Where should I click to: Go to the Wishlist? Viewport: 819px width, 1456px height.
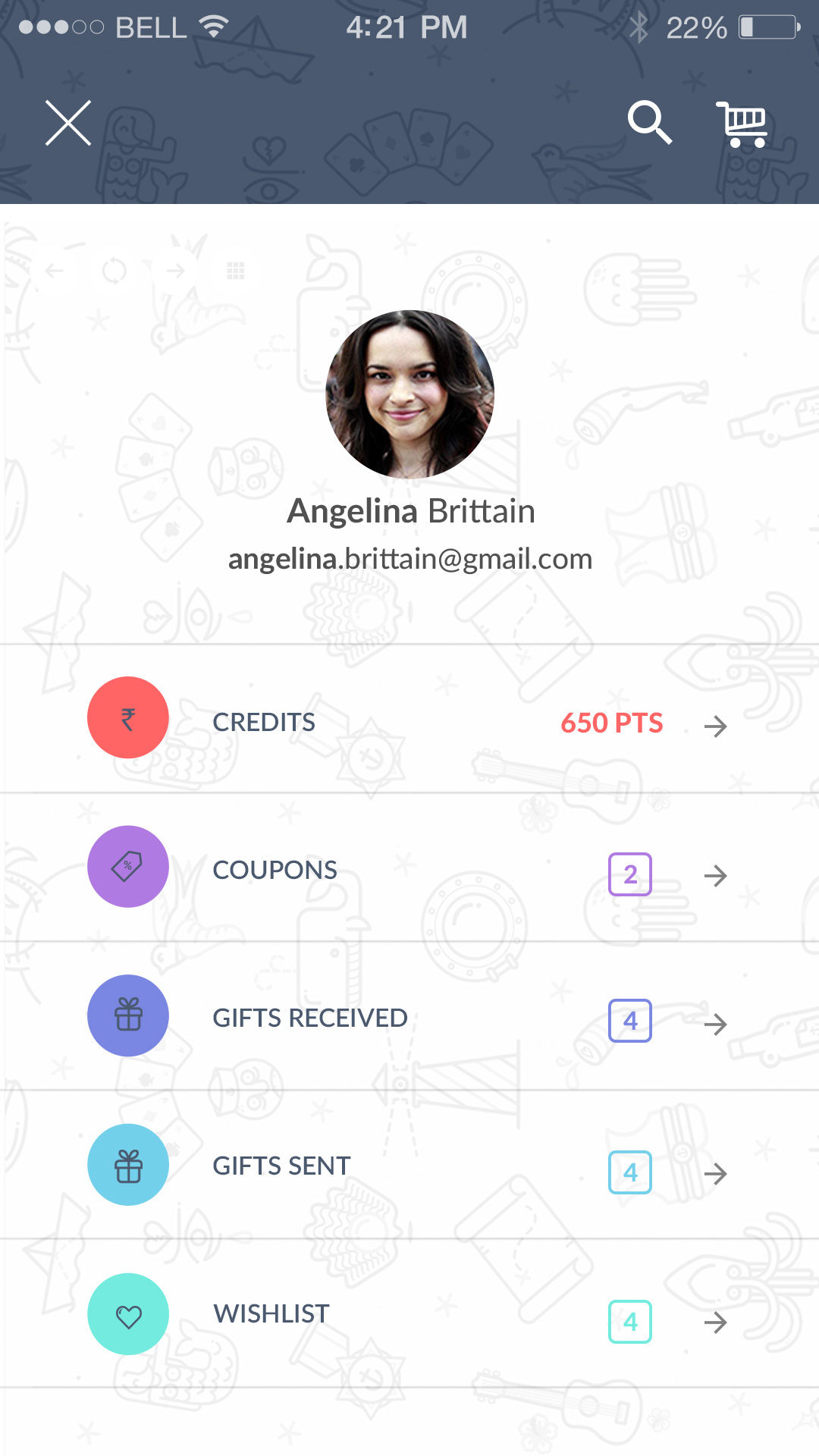[x=409, y=1314]
